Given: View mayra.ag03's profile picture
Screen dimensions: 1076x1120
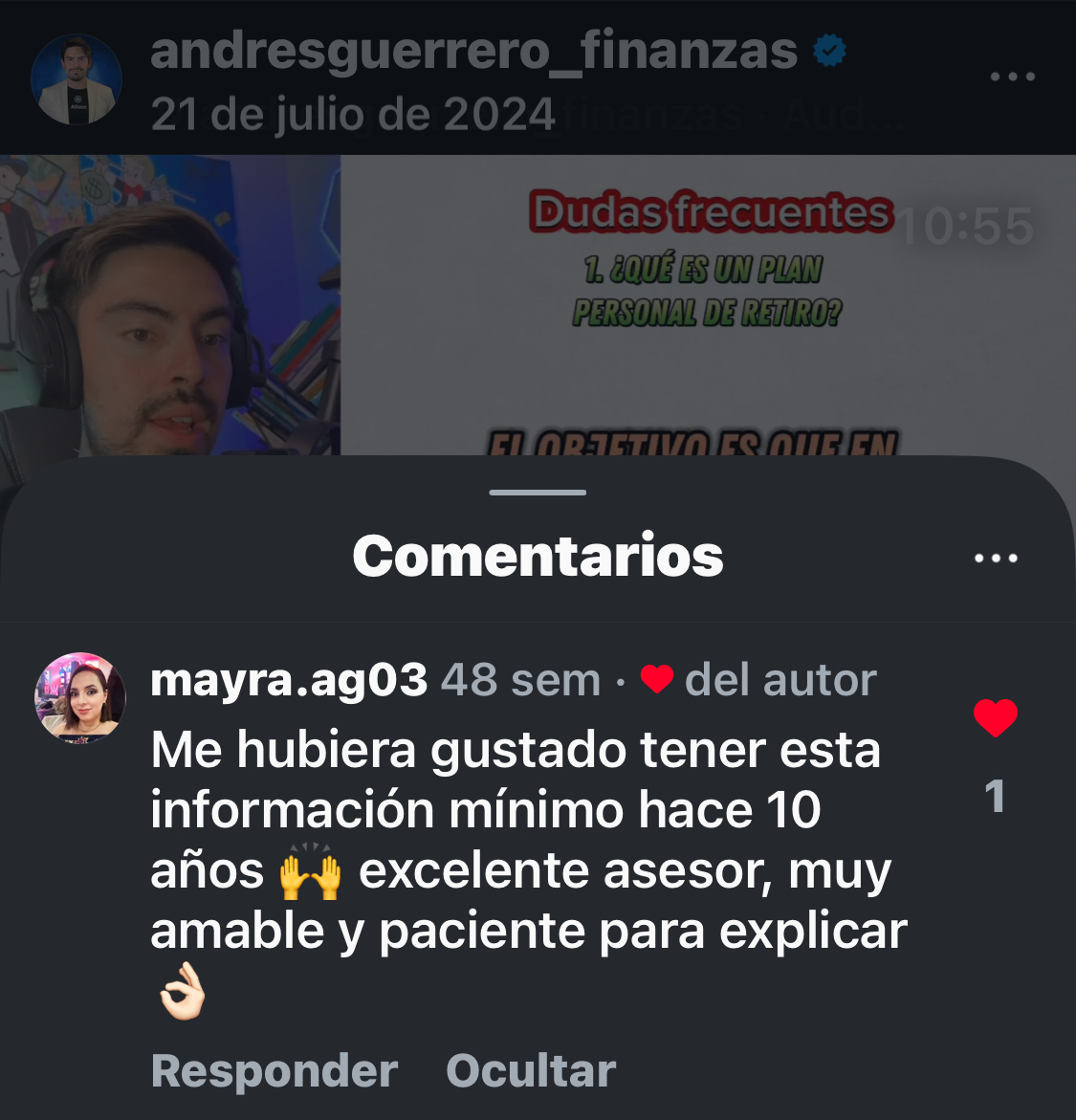Looking at the screenshot, I should (x=80, y=698).
